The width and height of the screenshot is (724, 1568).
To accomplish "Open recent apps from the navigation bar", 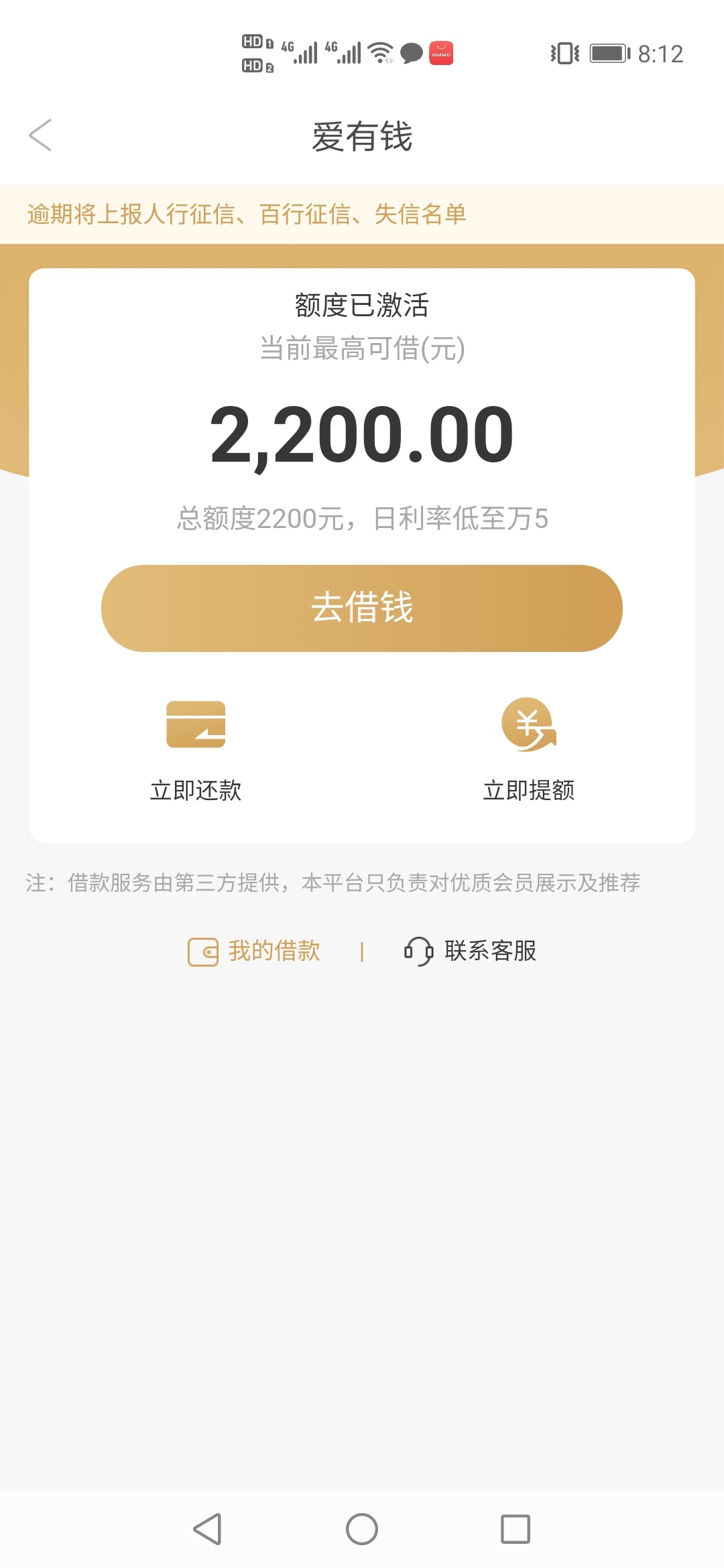I will tap(516, 1529).
